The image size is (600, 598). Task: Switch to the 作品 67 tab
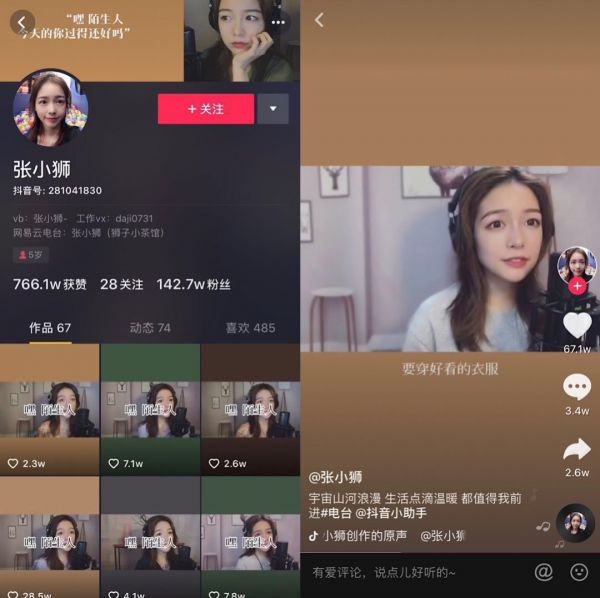point(50,328)
